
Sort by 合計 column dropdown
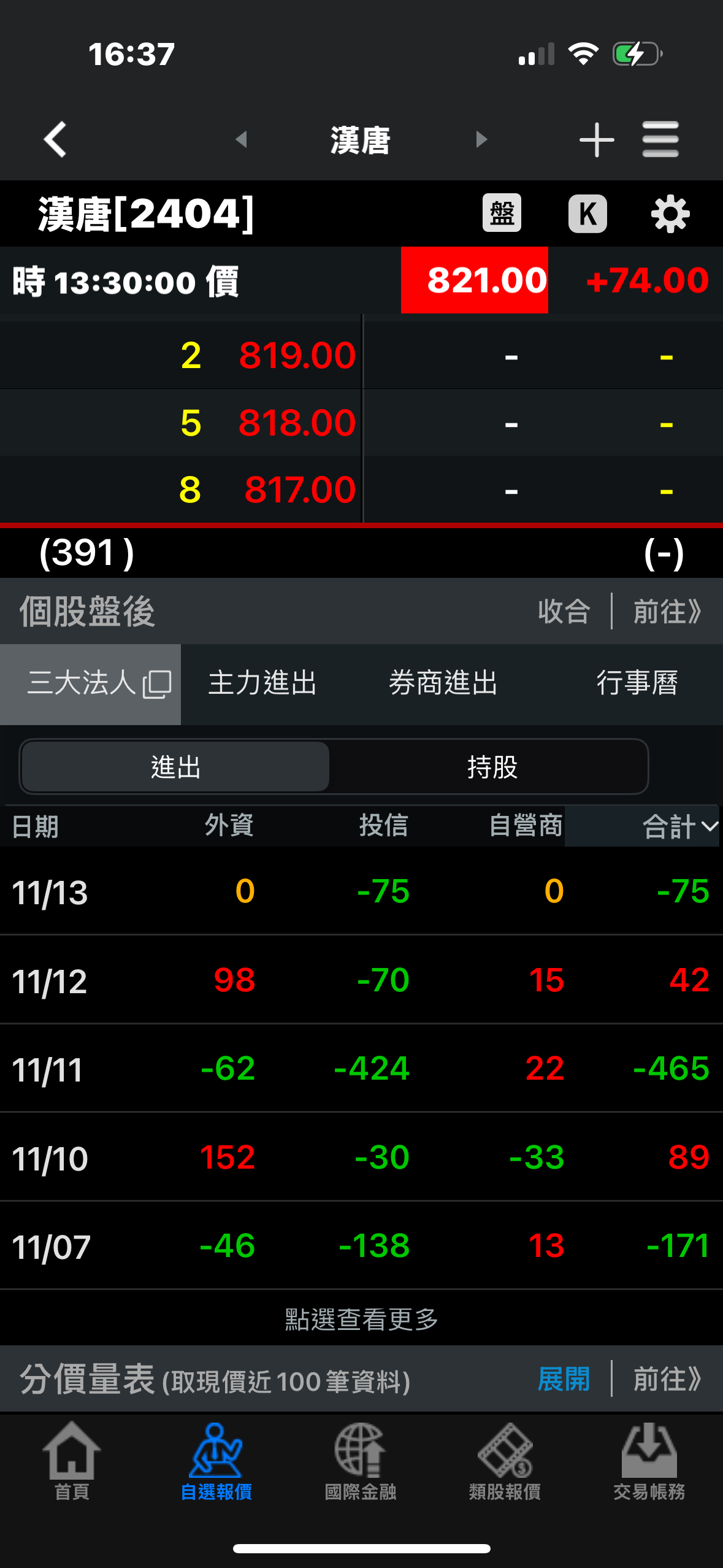[x=679, y=826]
